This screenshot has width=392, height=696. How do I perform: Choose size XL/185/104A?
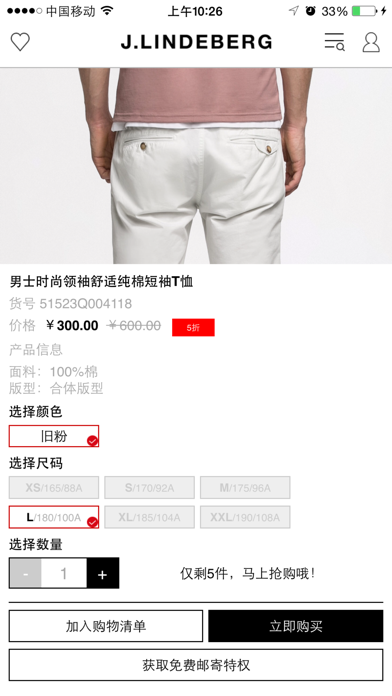pos(150,517)
